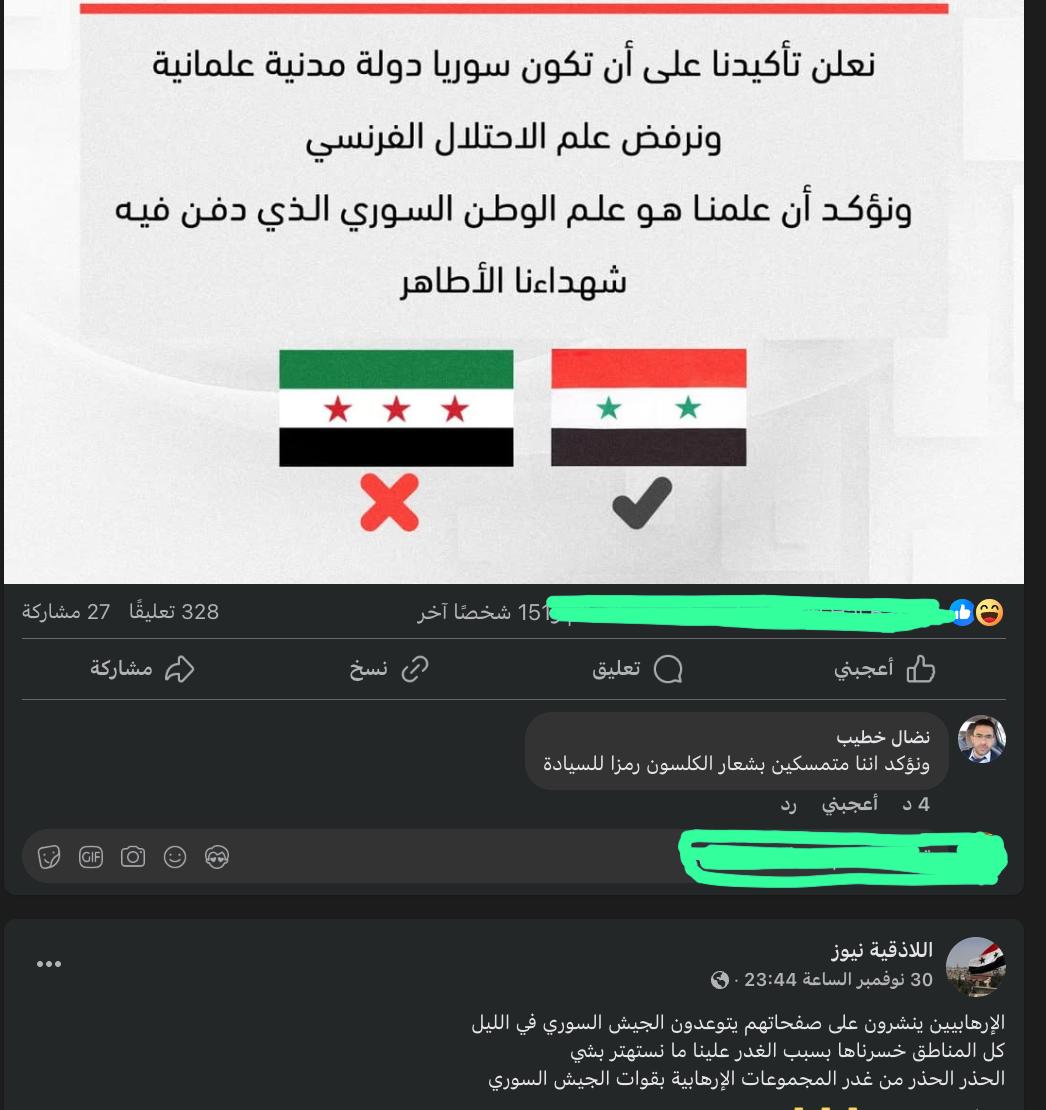Open options menu for اللاذقية نيوز post
The image size is (1046, 1110).
click(49, 964)
